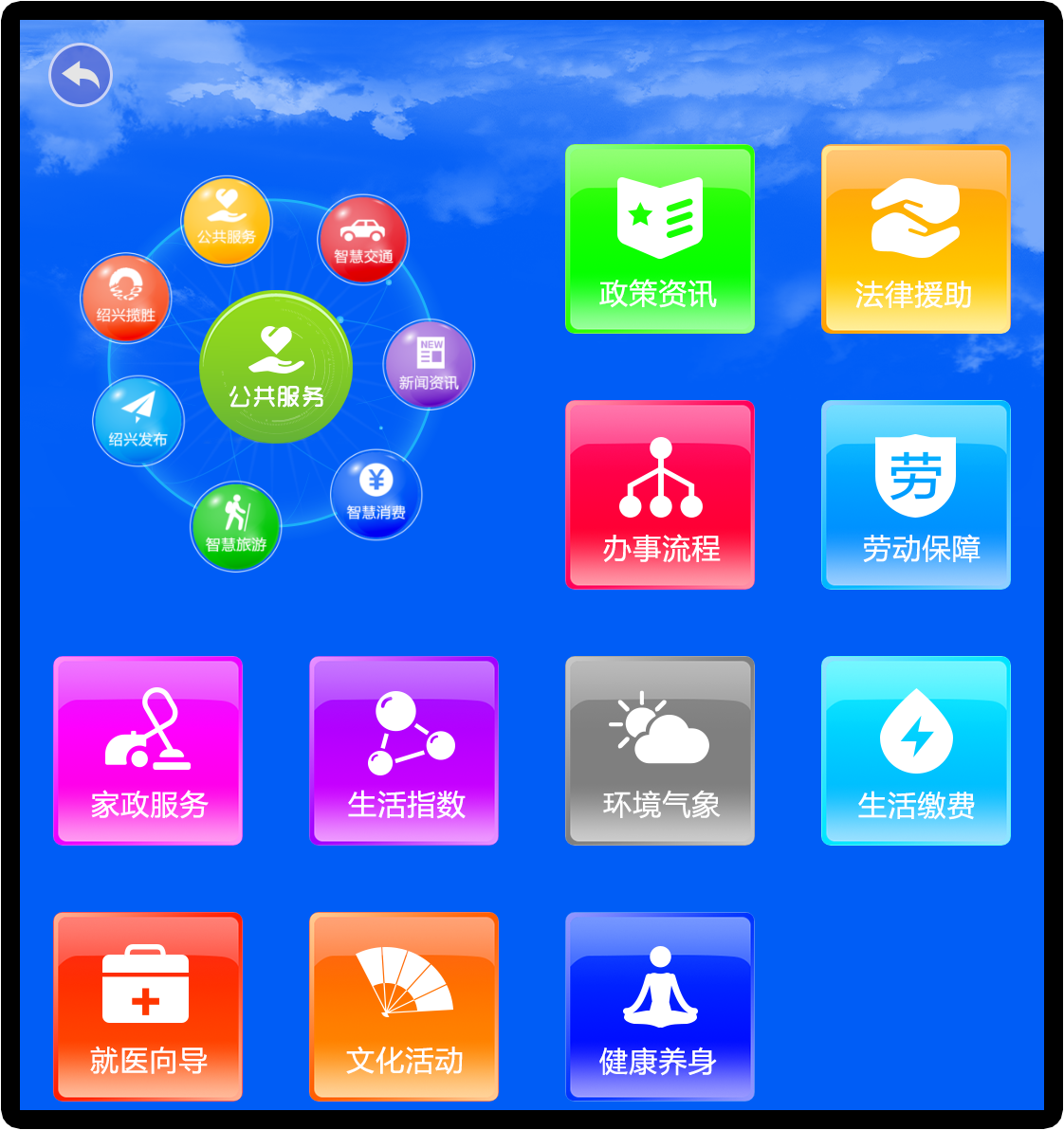The height and width of the screenshot is (1130, 1064).
Task: Open the 办事流程 tile
Action: click(659, 495)
